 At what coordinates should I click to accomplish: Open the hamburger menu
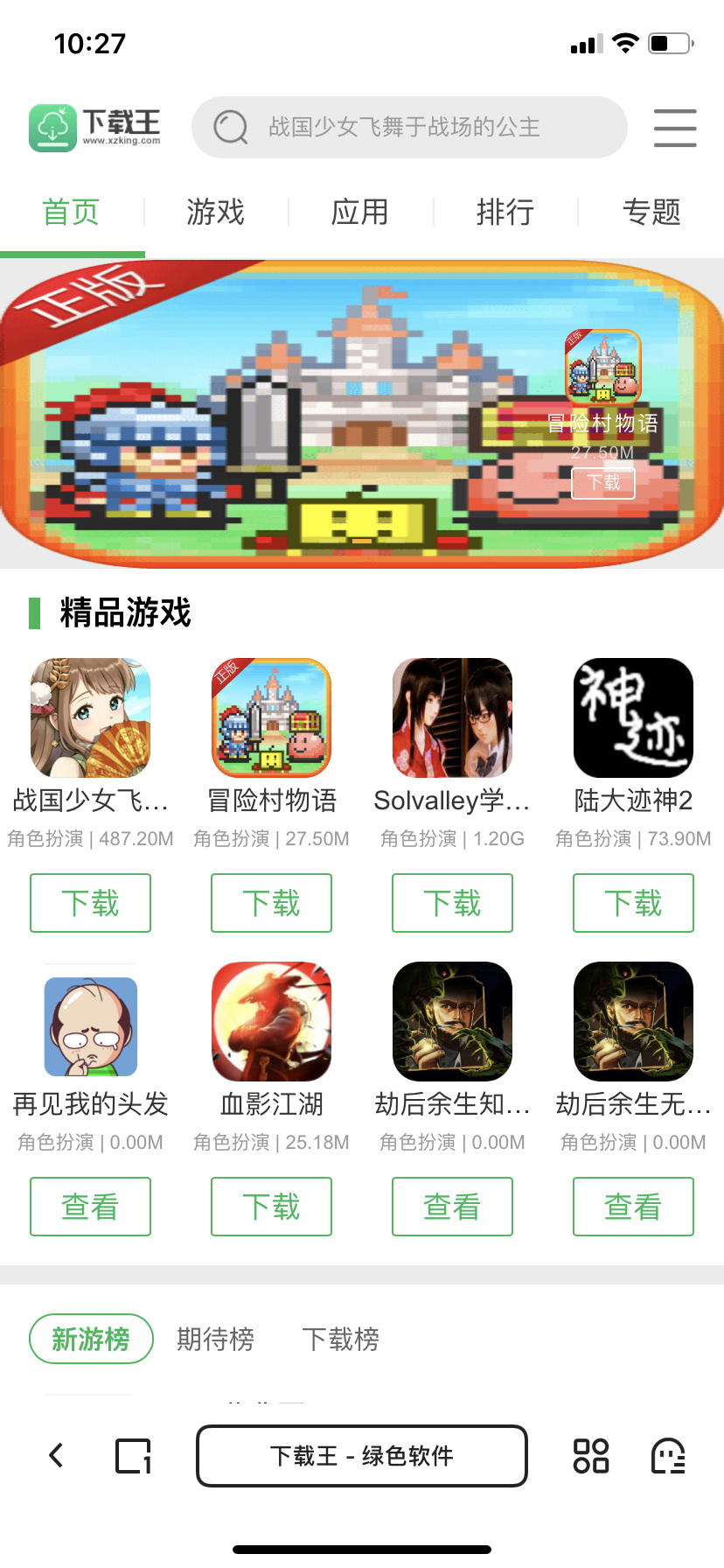pyautogui.click(x=675, y=128)
